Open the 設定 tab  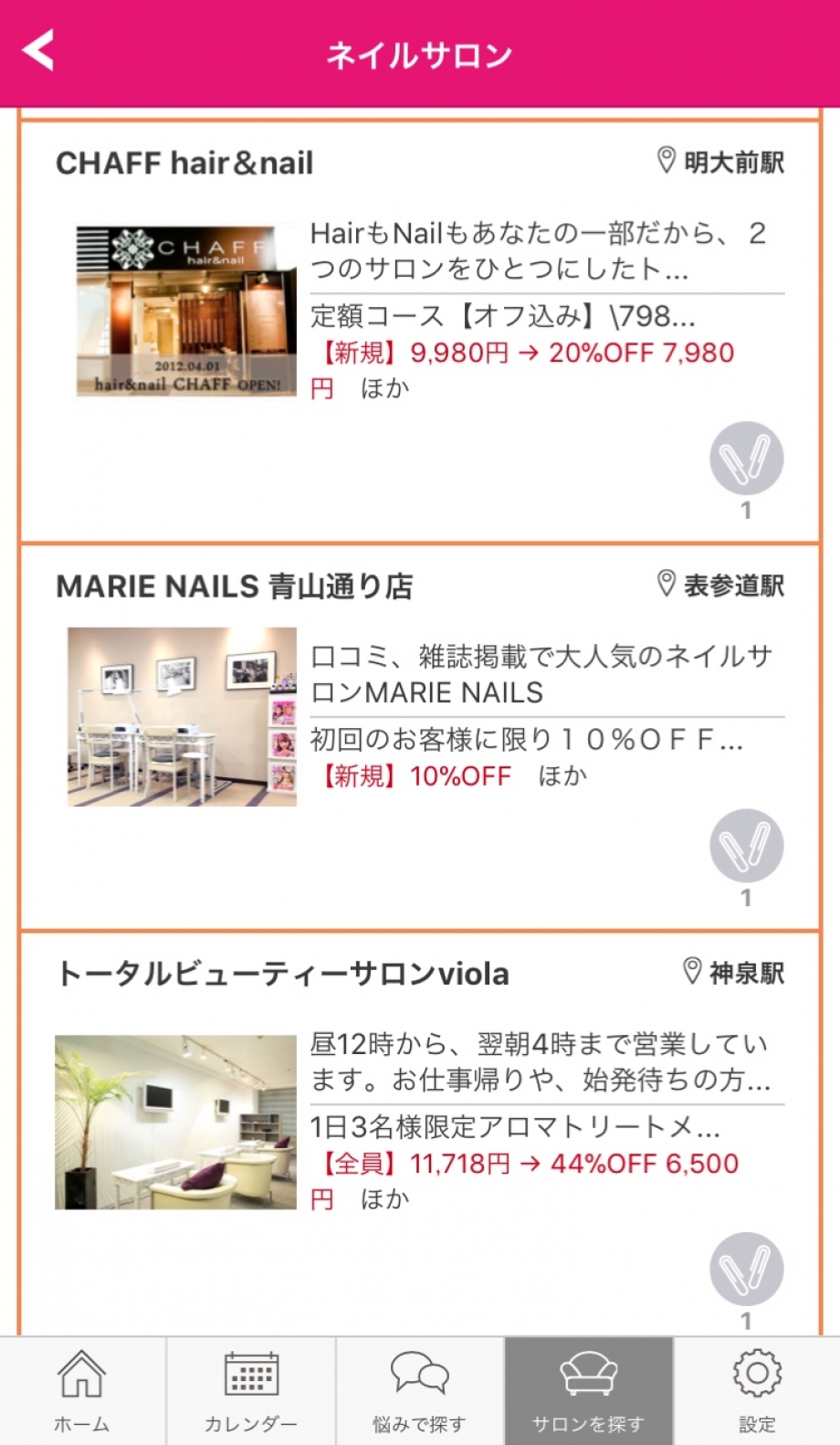(757, 1390)
